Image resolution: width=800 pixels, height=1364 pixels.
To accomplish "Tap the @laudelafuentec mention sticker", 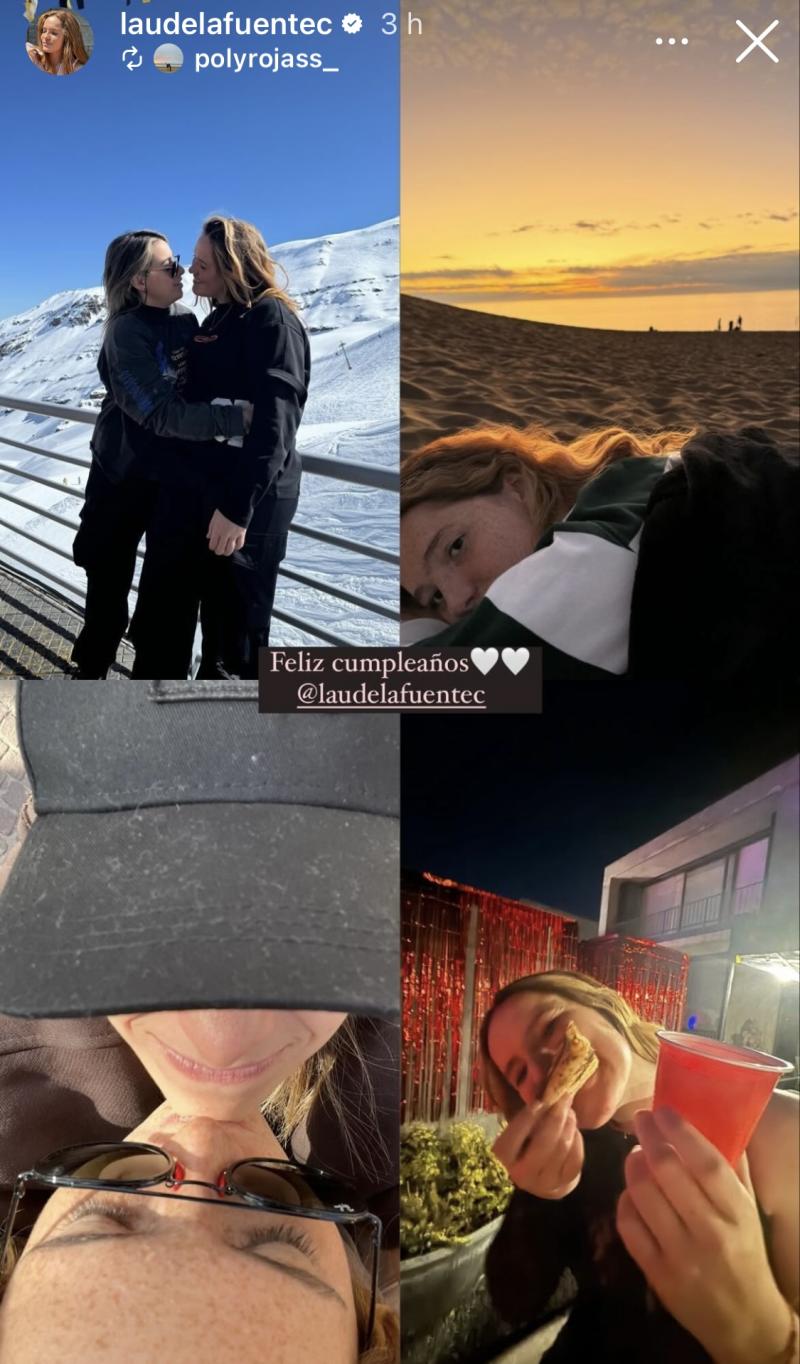I will click(391, 695).
